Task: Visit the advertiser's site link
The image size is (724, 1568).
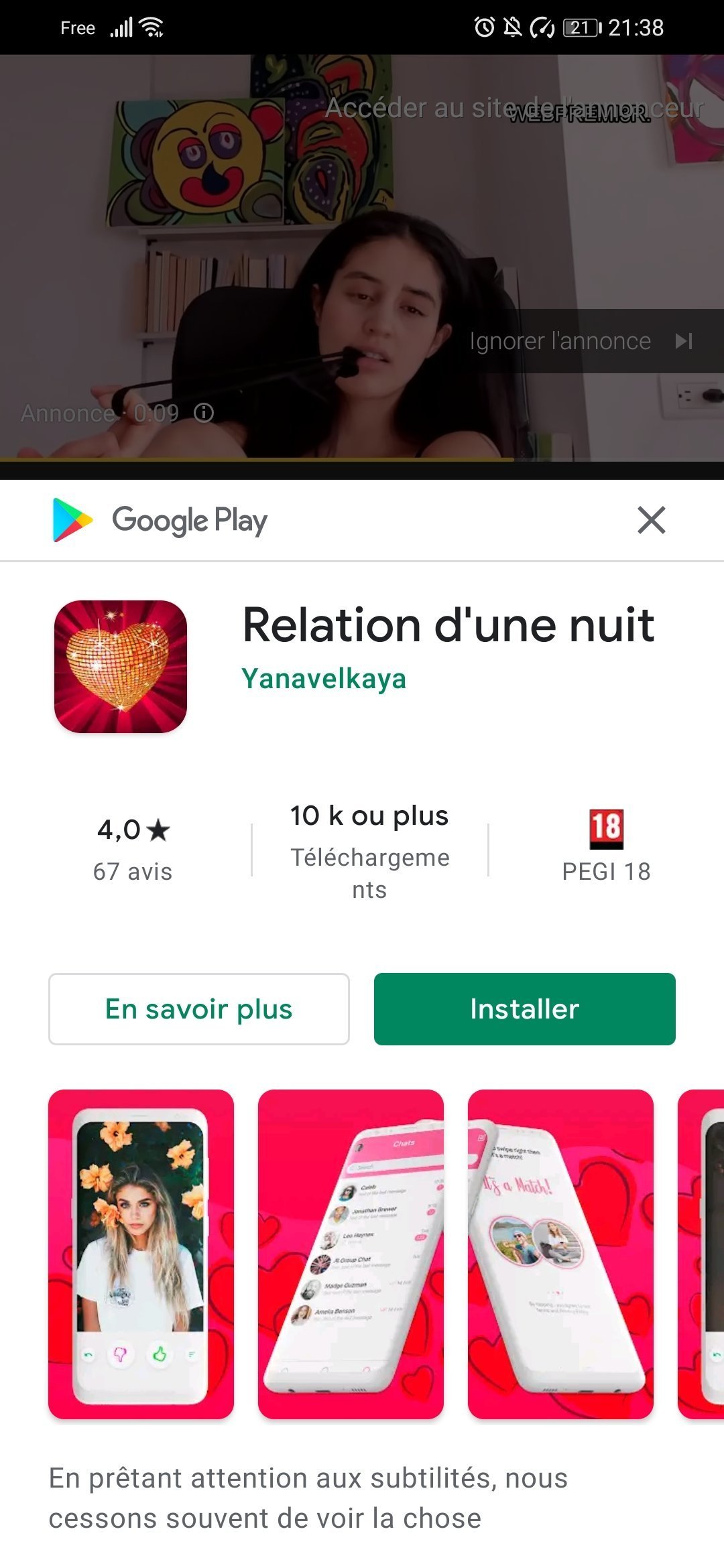Action: coord(514,108)
